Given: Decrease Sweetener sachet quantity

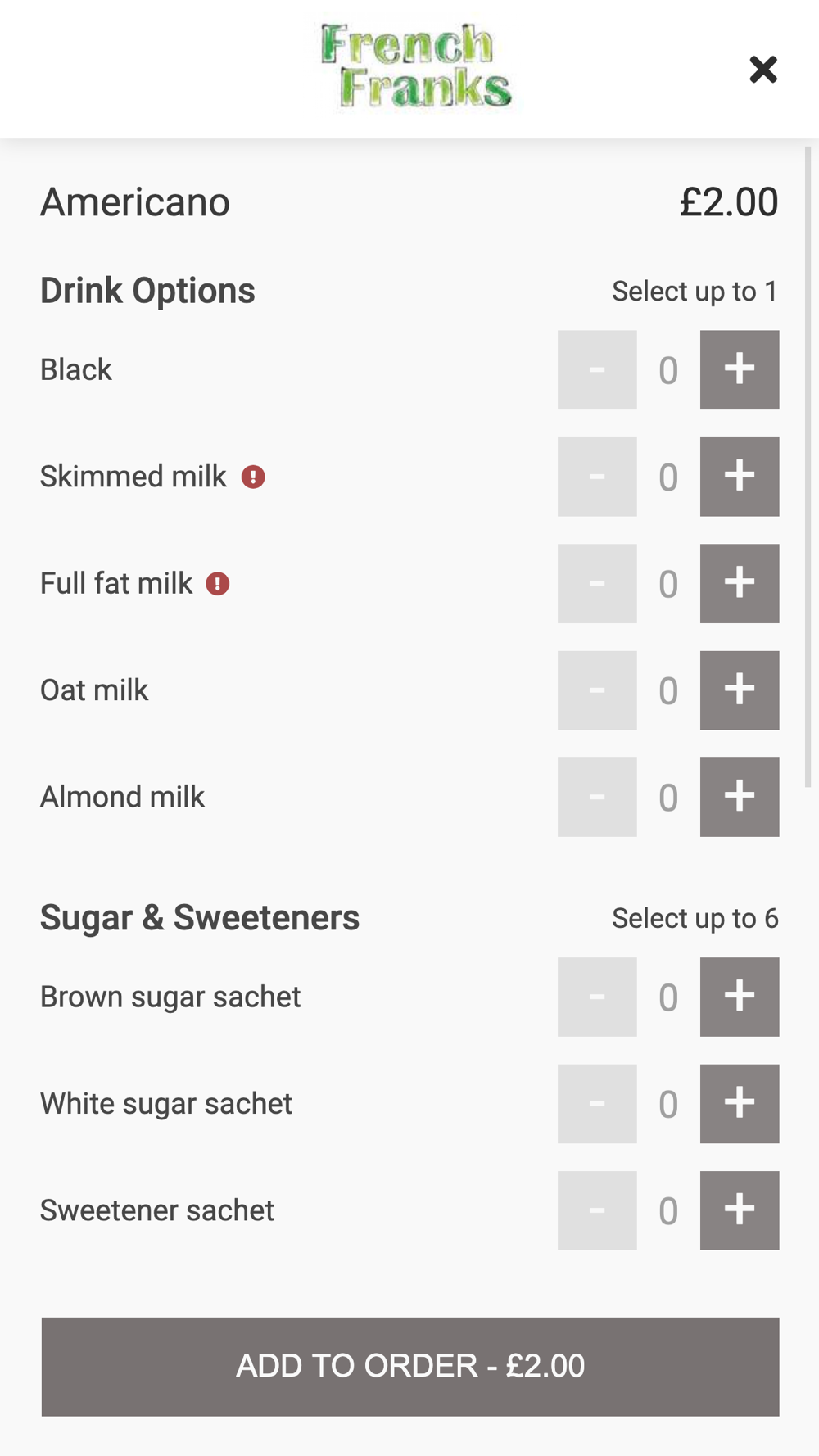Looking at the screenshot, I should [x=597, y=1210].
